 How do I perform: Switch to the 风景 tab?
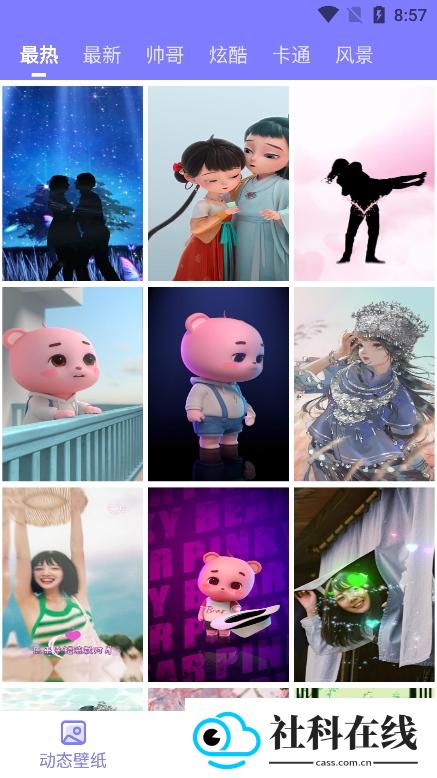[x=354, y=55]
